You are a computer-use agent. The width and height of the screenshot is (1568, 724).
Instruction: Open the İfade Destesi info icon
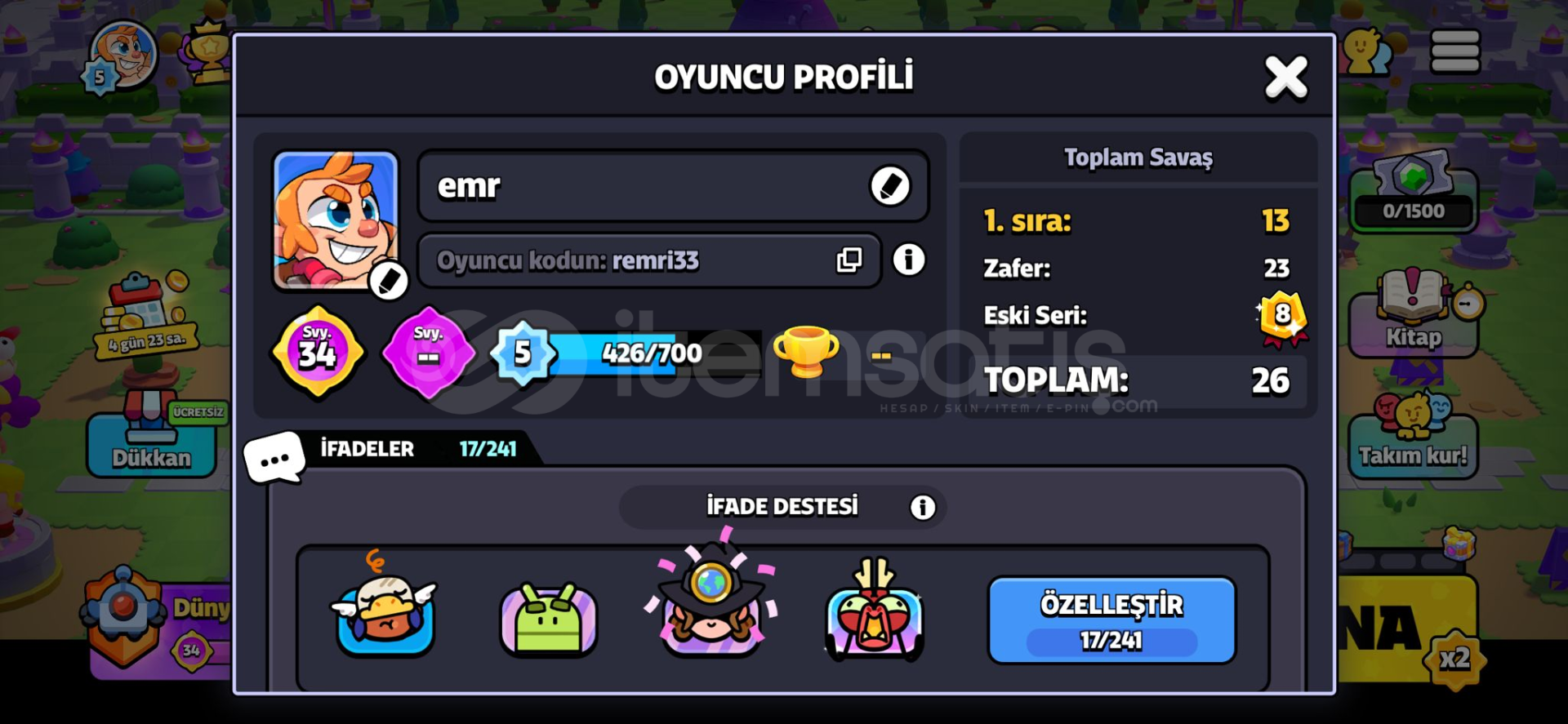point(922,507)
